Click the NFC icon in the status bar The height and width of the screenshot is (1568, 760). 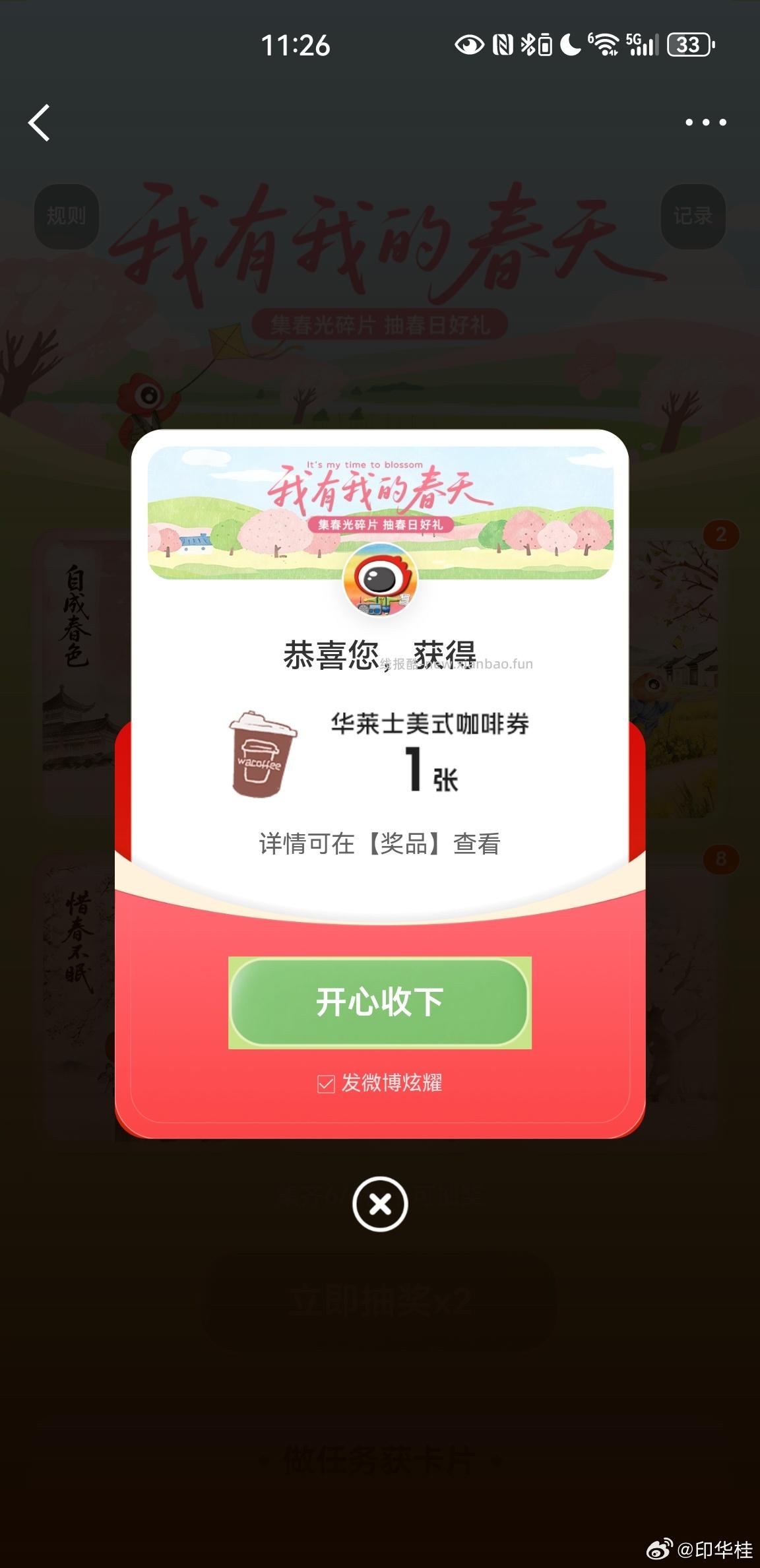click(x=503, y=43)
